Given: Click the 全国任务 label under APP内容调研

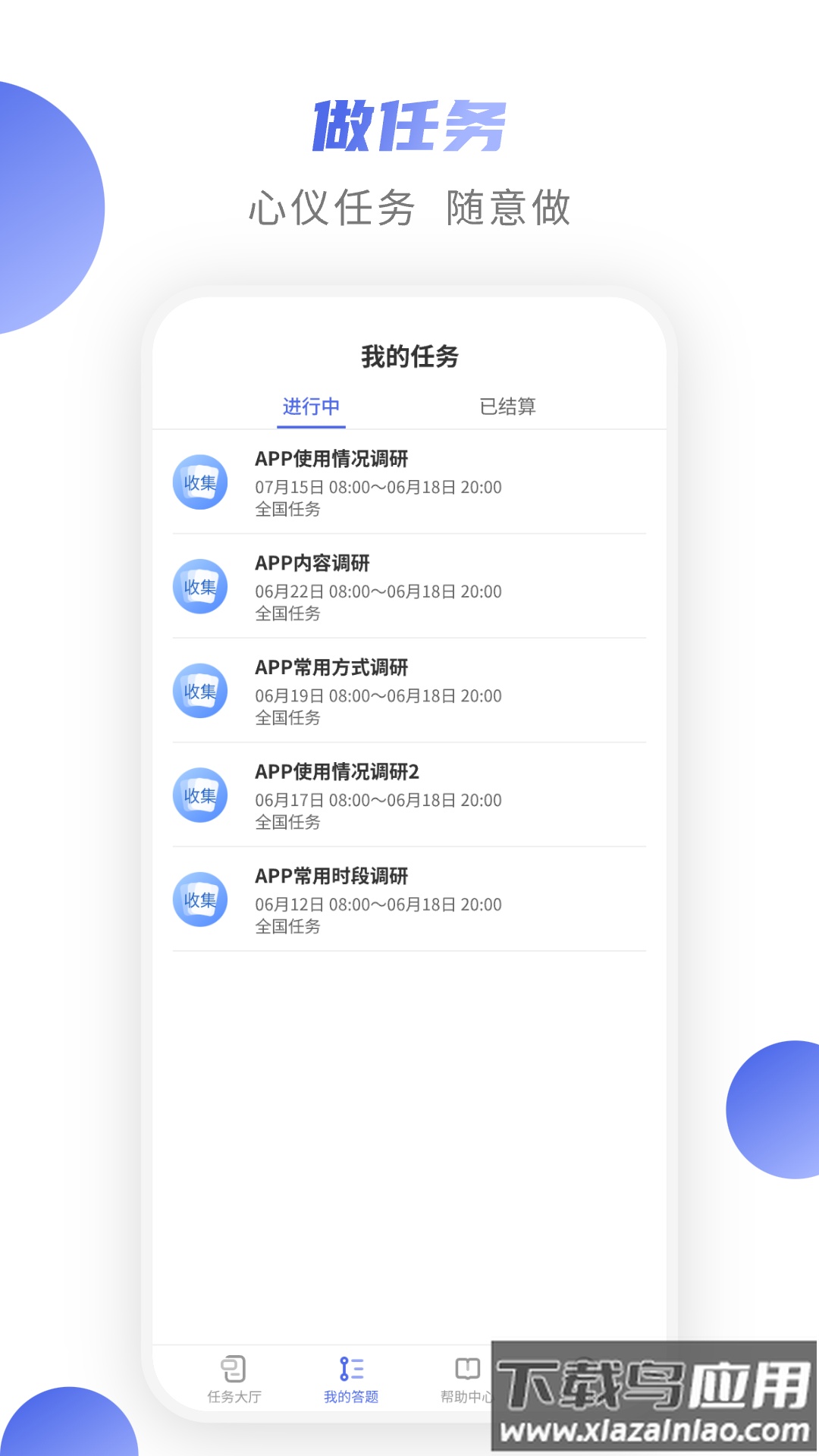Looking at the screenshot, I should point(287,614).
